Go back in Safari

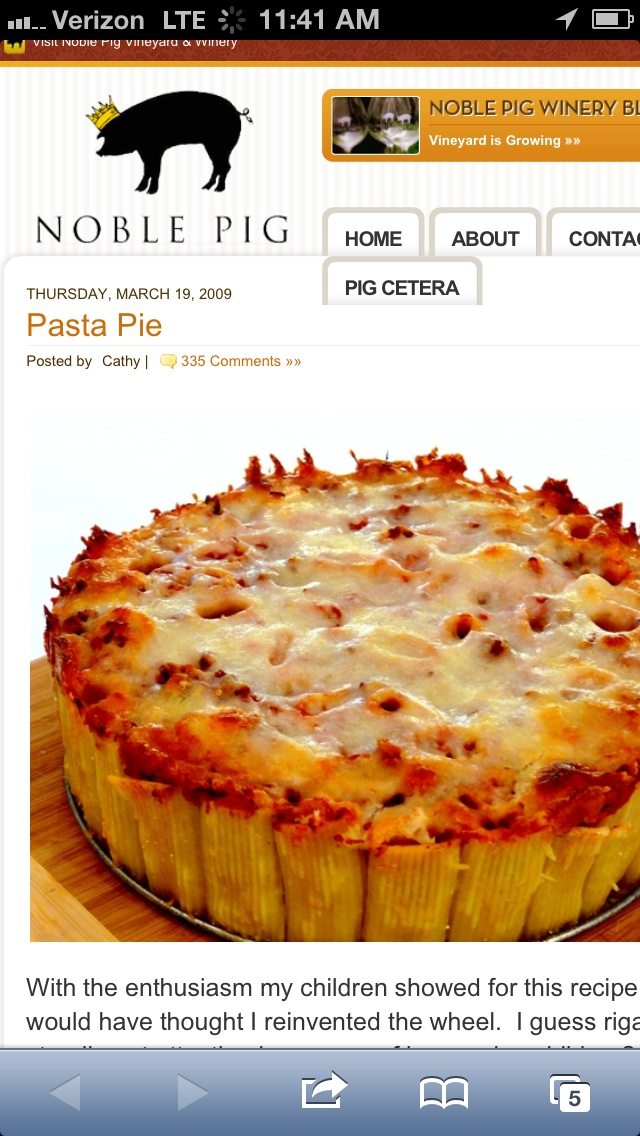click(x=64, y=1092)
